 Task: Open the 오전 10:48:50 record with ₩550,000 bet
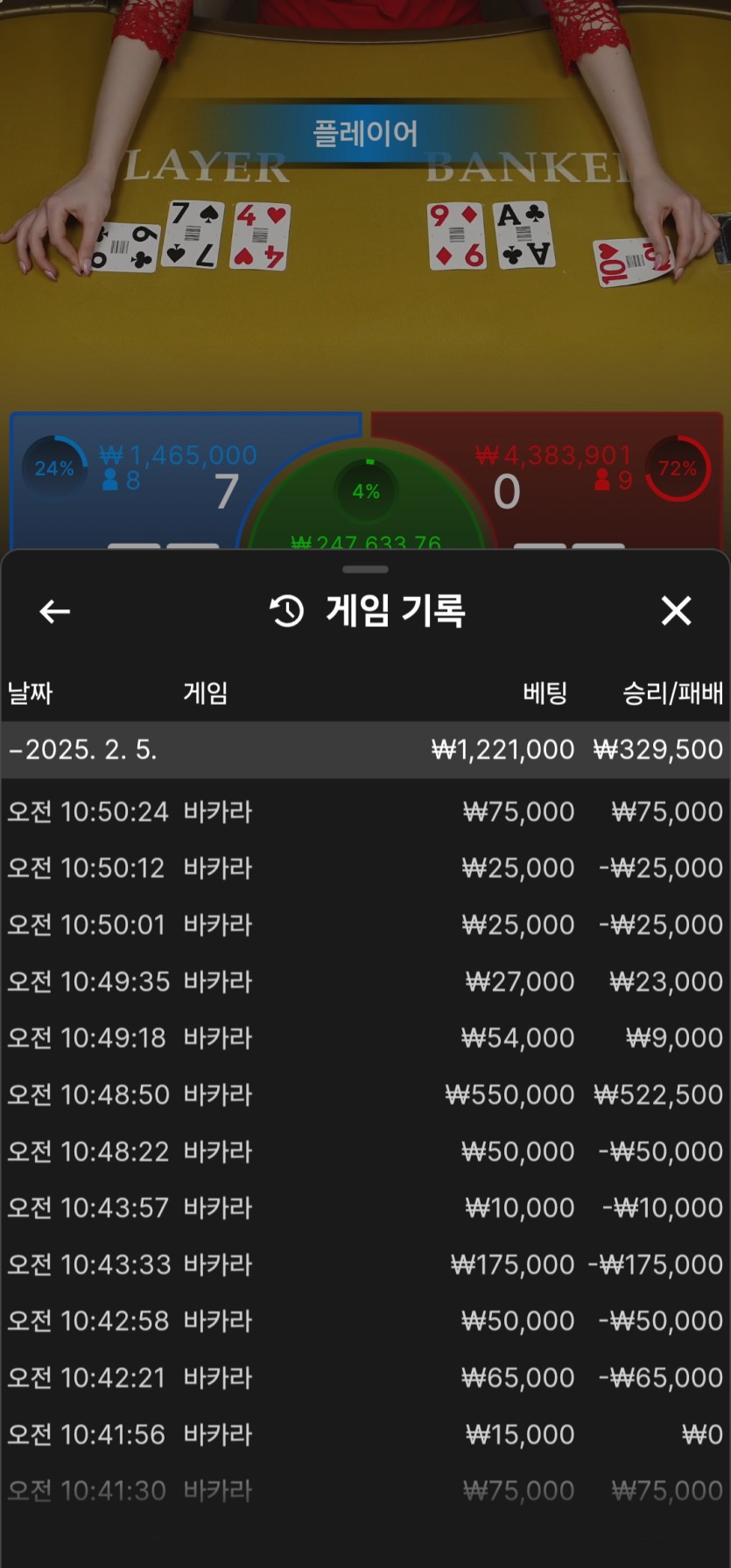(x=365, y=1094)
